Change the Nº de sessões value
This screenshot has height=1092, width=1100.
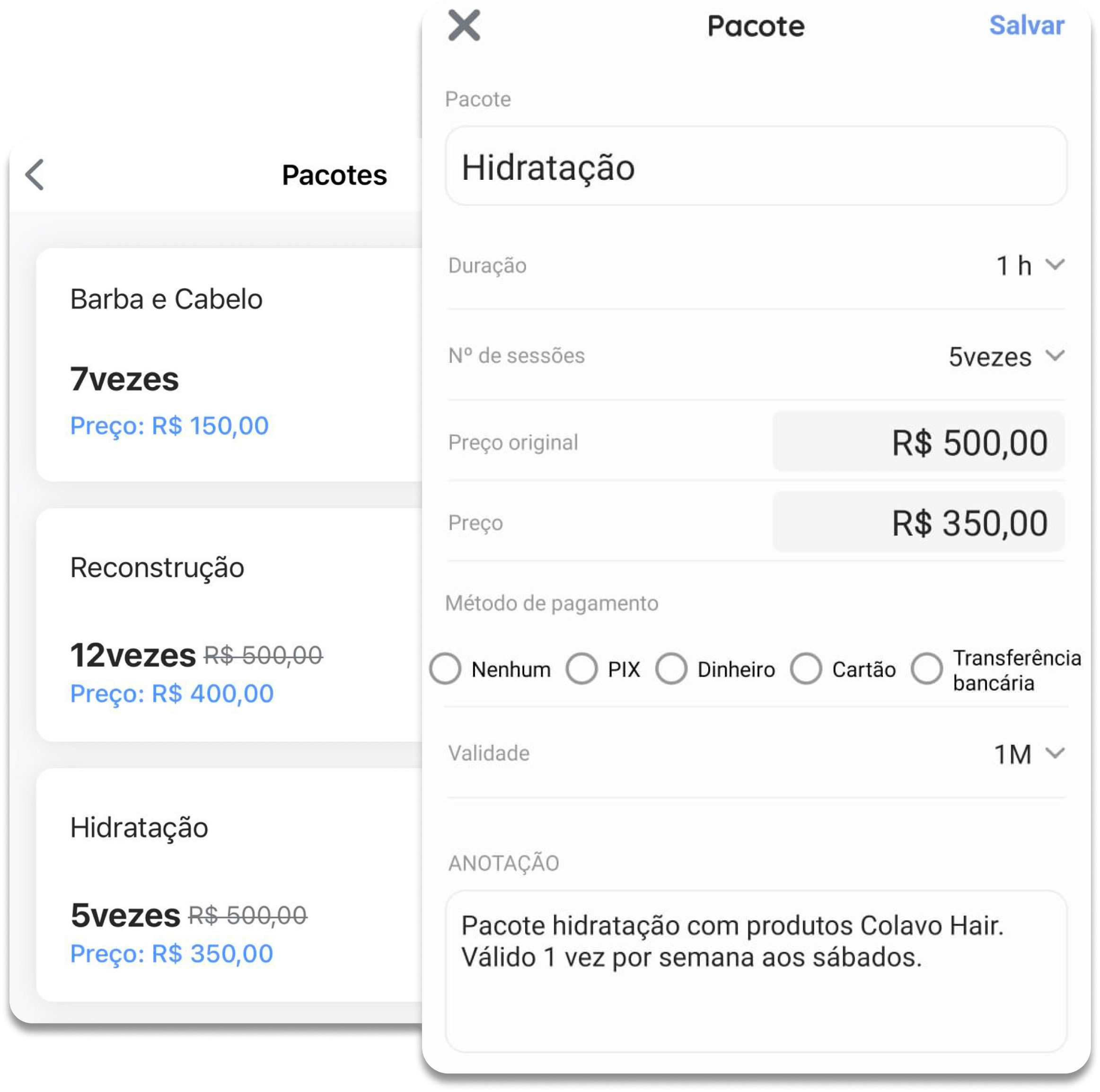click(x=1005, y=356)
